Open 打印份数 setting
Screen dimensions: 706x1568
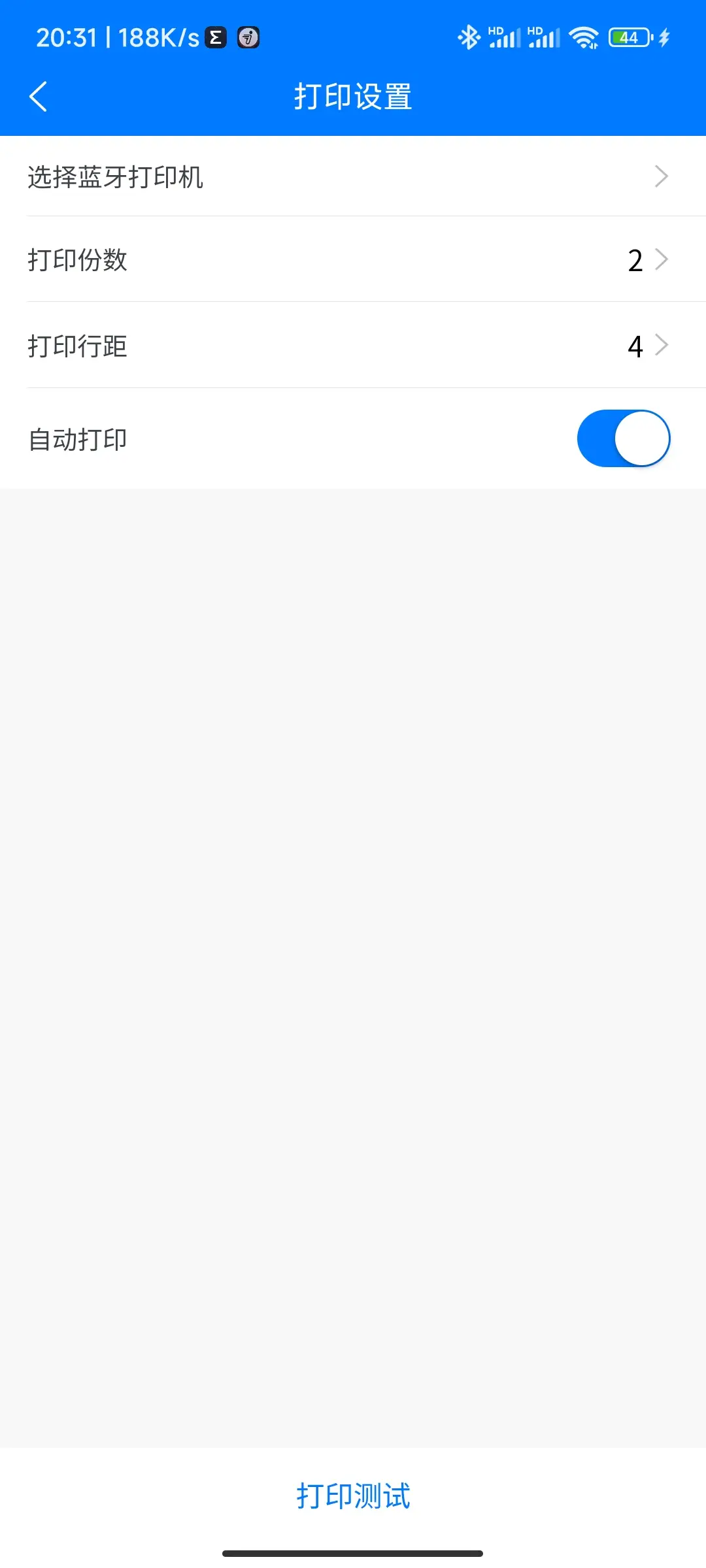353,259
